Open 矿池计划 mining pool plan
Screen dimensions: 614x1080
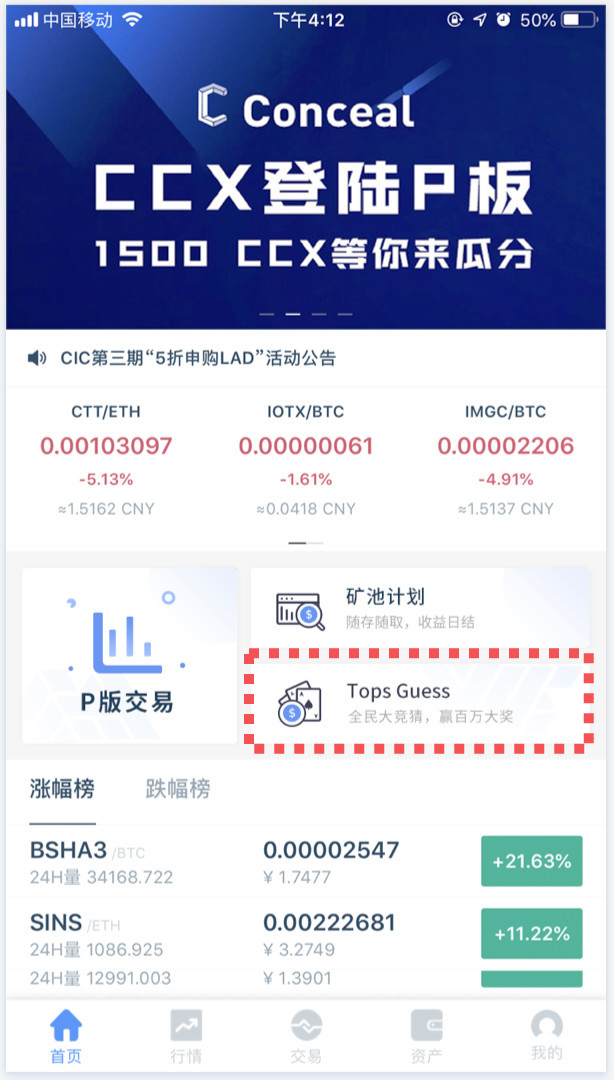(x=420, y=608)
